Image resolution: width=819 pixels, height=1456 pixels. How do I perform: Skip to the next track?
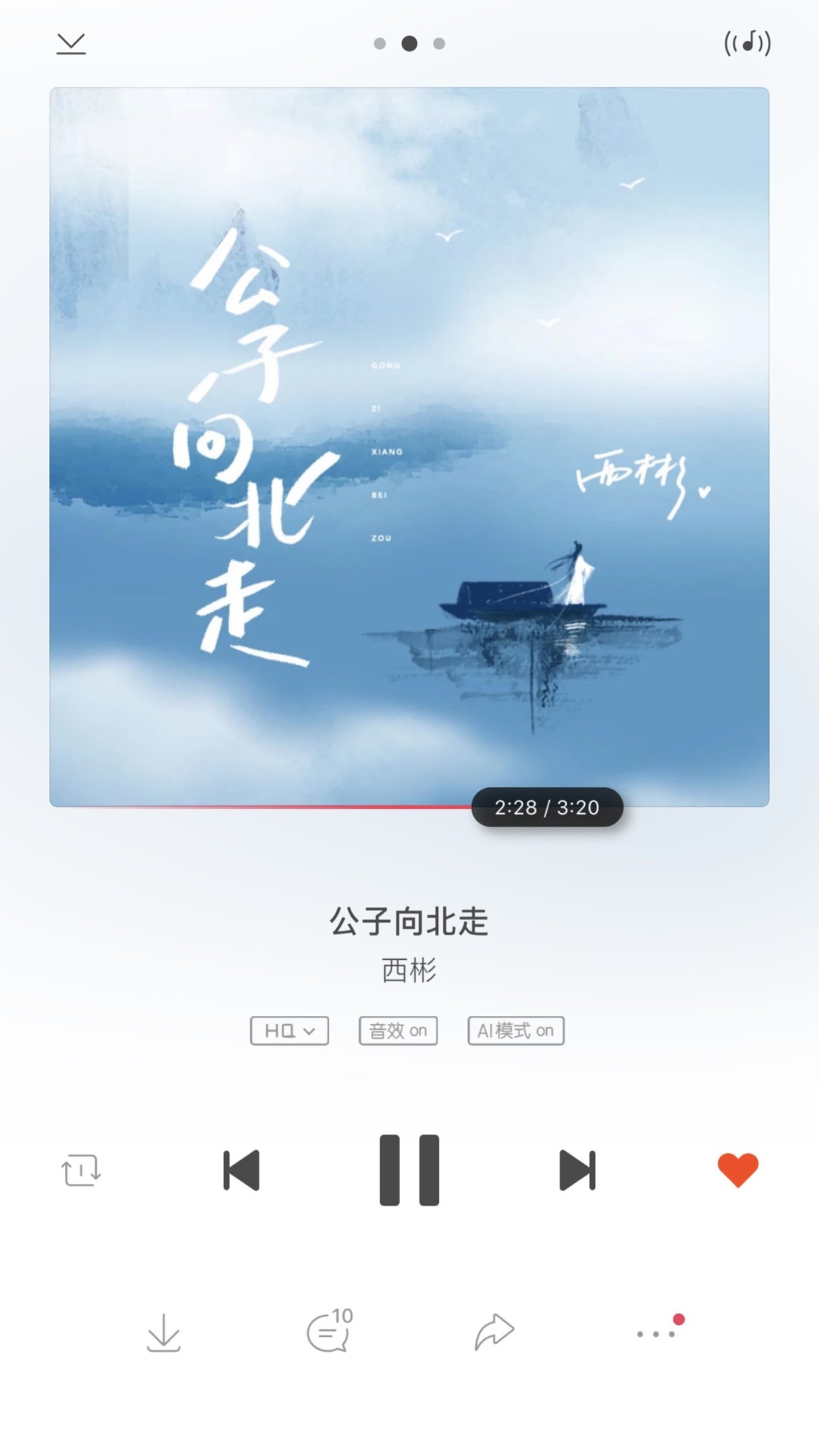(x=577, y=1170)
